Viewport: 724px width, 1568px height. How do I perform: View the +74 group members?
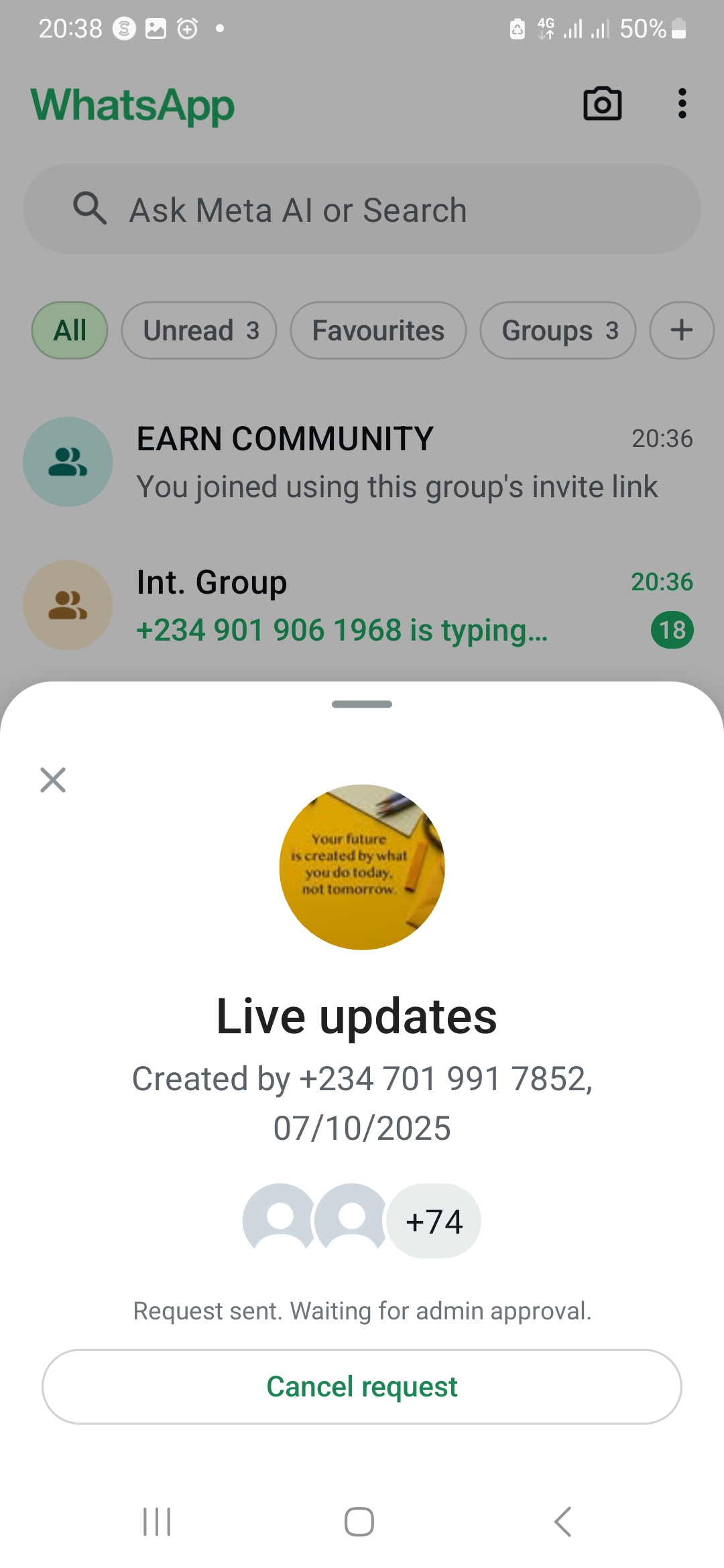coord(434,1221)
